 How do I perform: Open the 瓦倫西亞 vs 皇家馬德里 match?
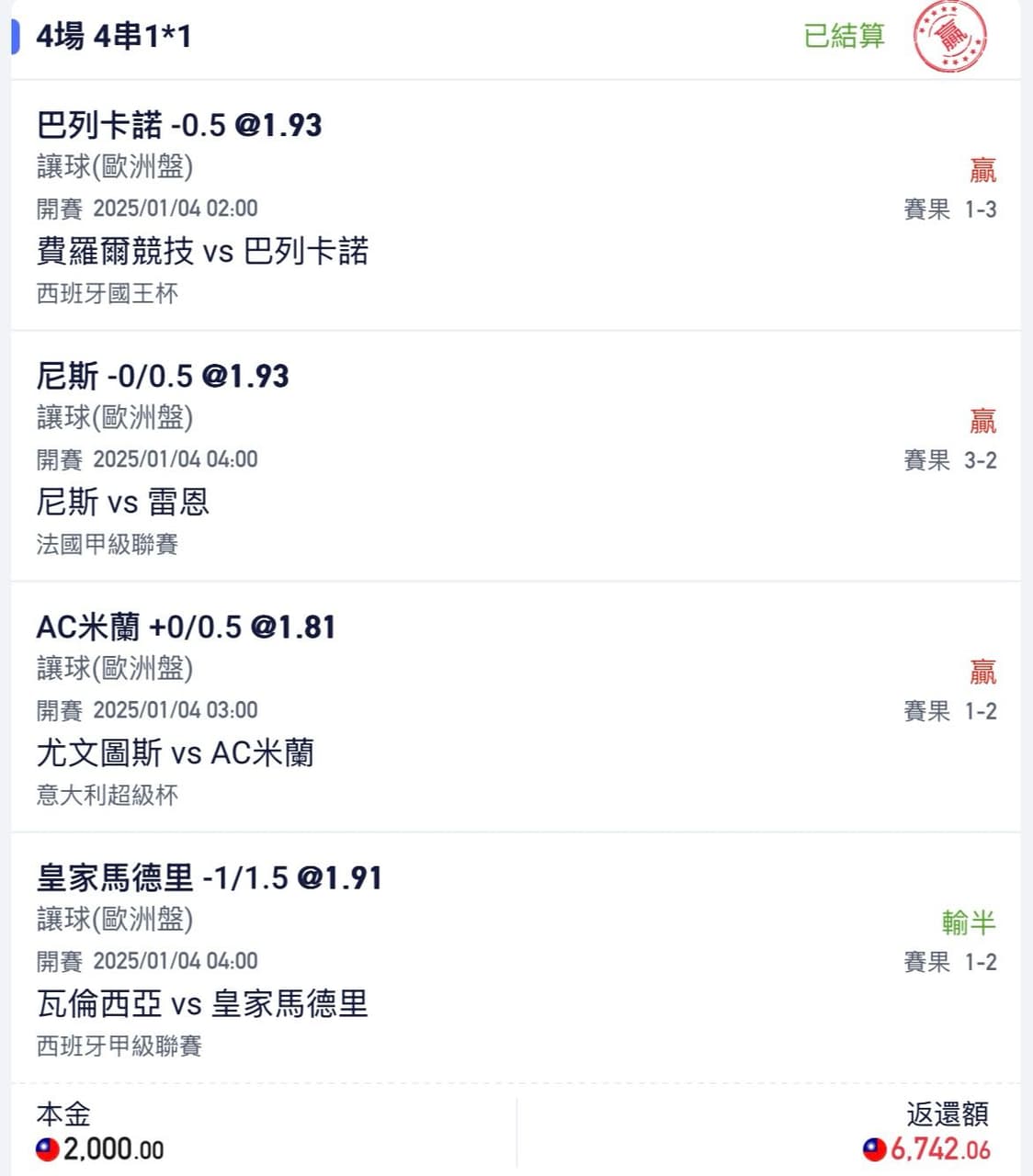200,1004
